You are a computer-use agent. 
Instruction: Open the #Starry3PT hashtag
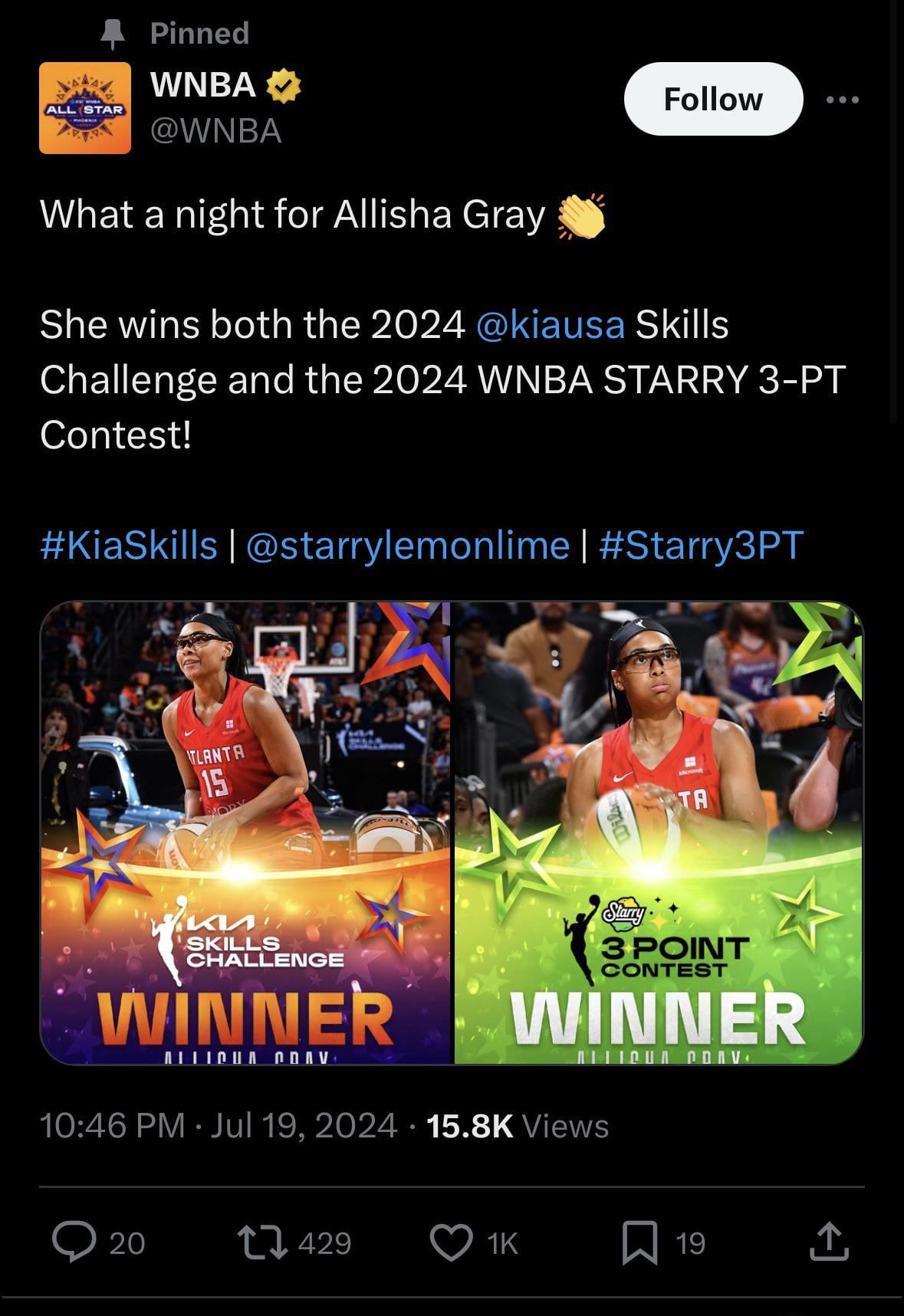pos(700,546)
